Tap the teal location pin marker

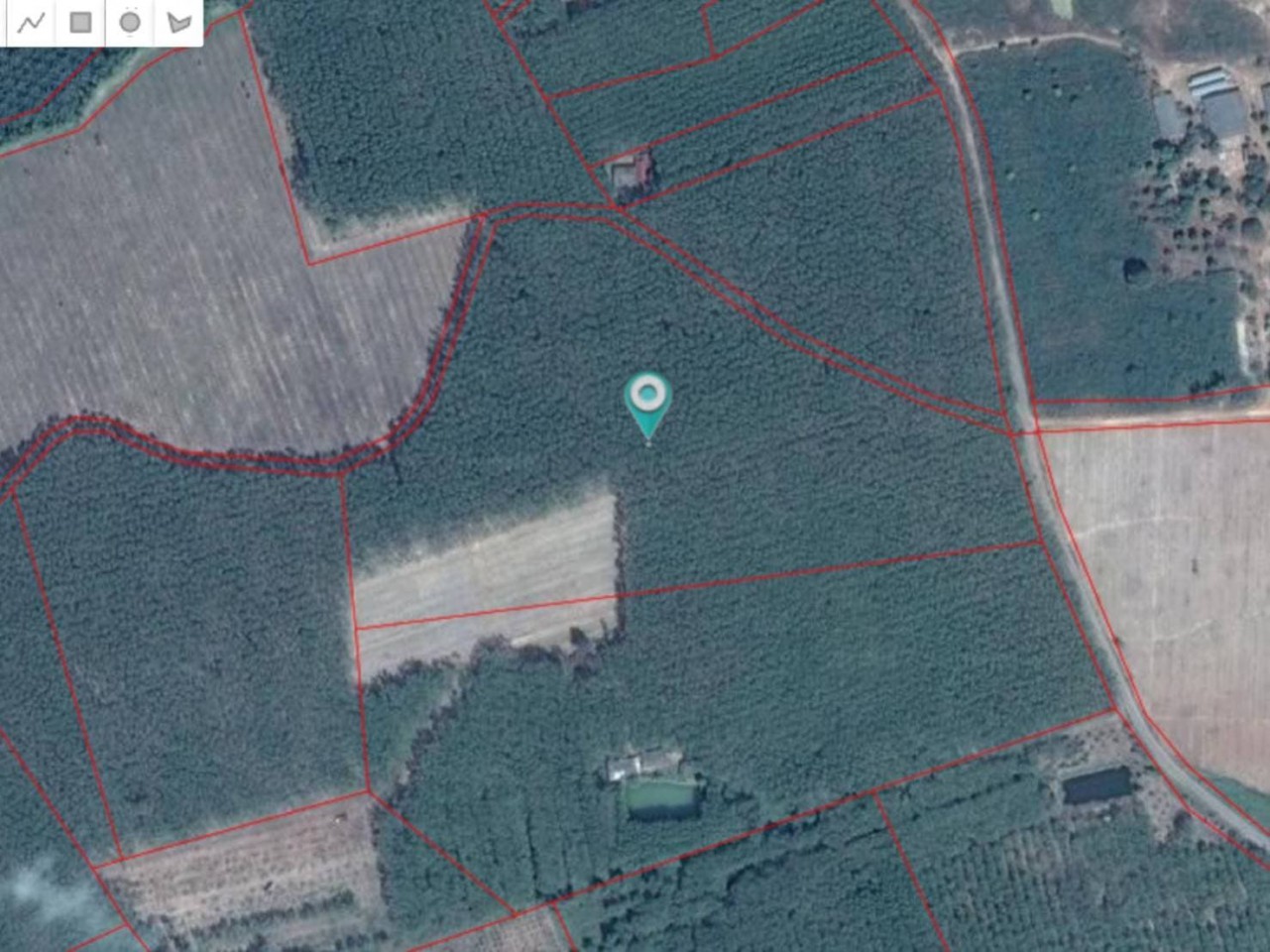[x=648, y=401]
